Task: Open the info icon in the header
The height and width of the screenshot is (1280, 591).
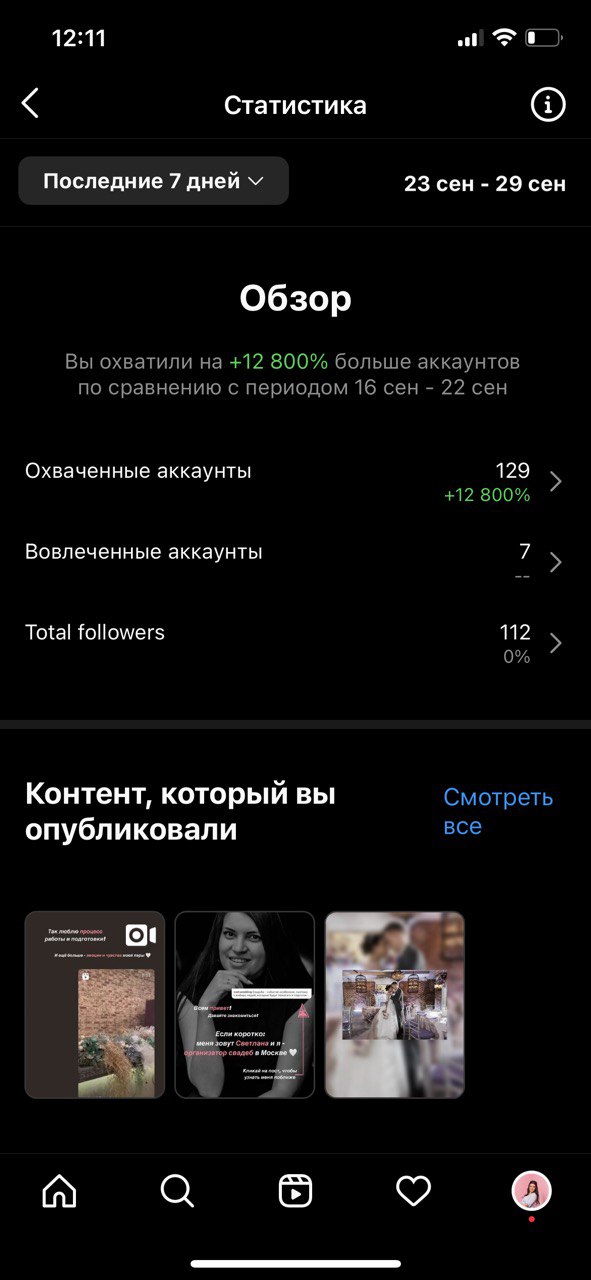Action: pos(548,104)
